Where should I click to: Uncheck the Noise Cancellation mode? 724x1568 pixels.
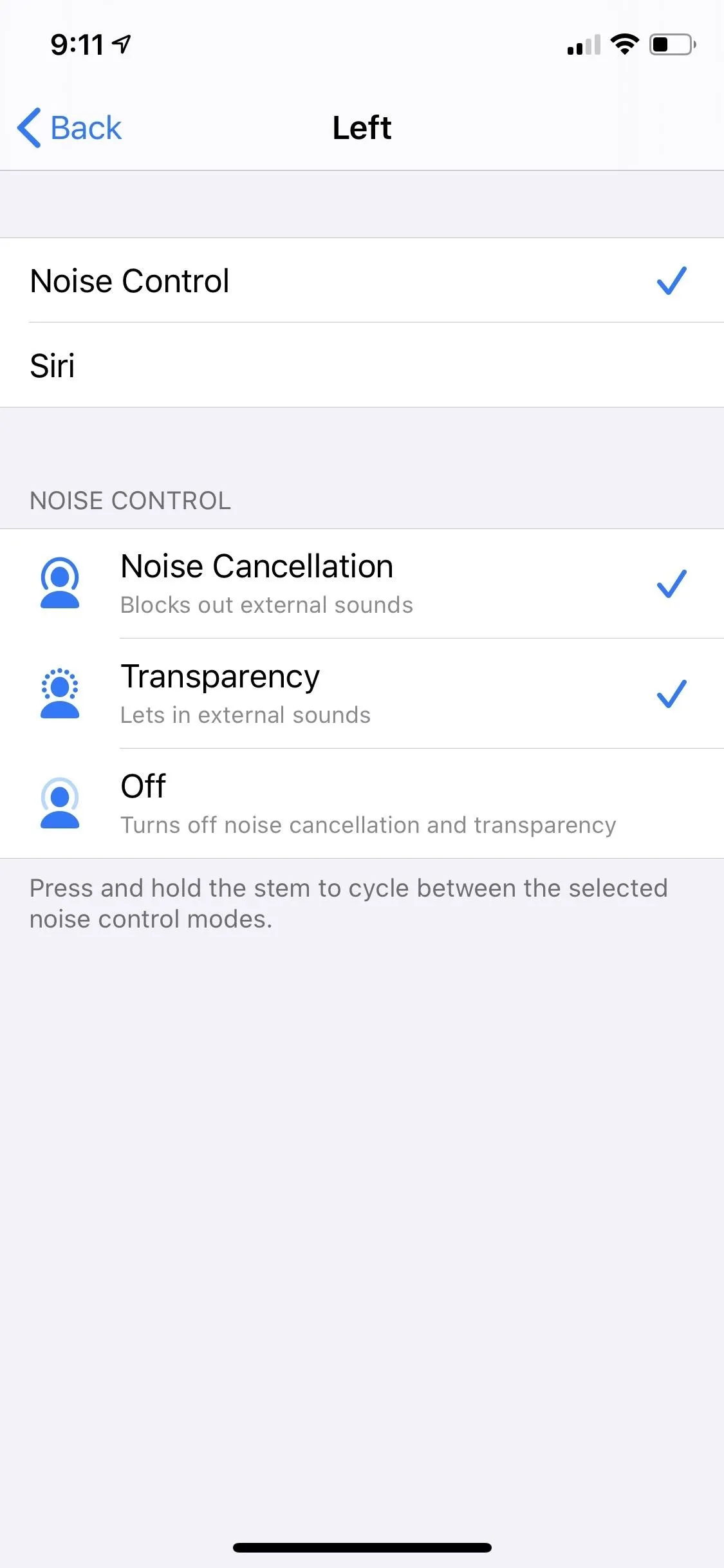[x=362, y=584]
